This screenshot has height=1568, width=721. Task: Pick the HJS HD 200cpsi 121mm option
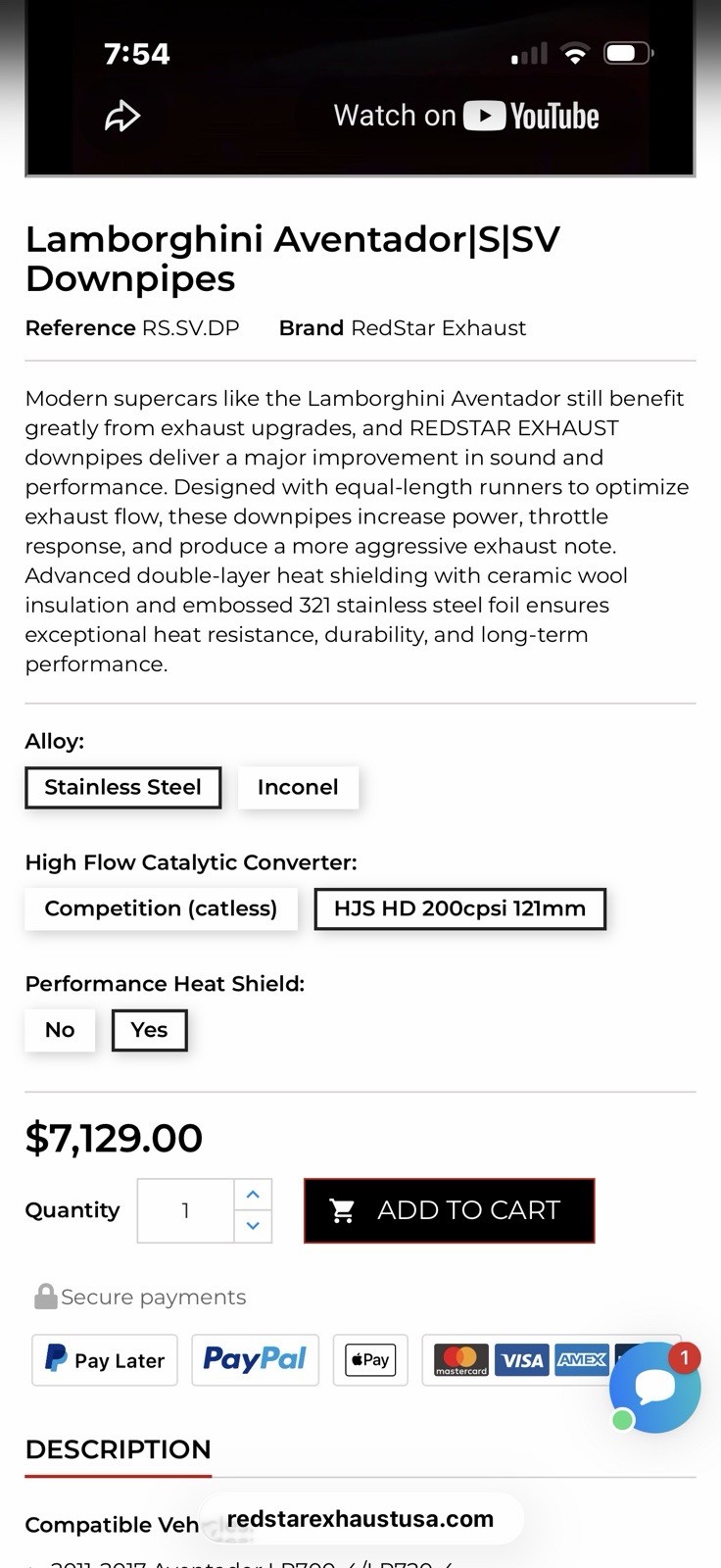pos(459,908)
